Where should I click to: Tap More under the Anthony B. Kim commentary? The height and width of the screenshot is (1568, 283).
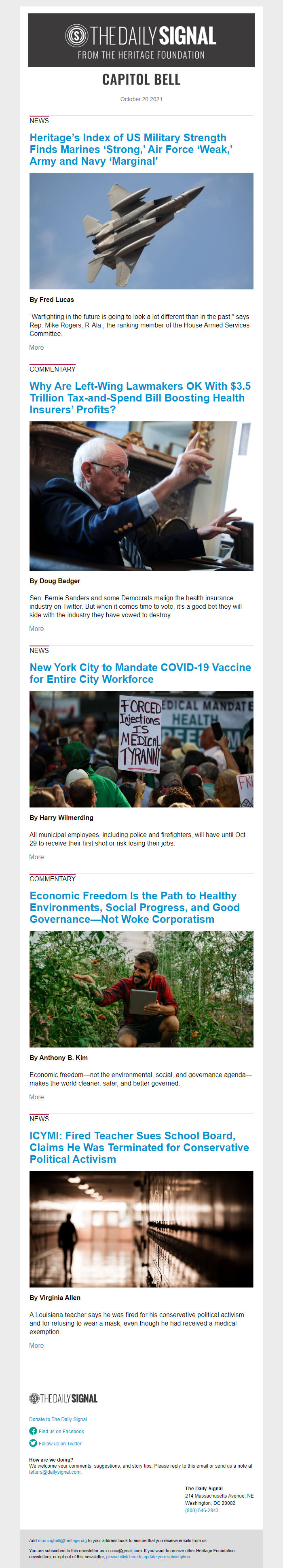click(x=36, y=1097)
